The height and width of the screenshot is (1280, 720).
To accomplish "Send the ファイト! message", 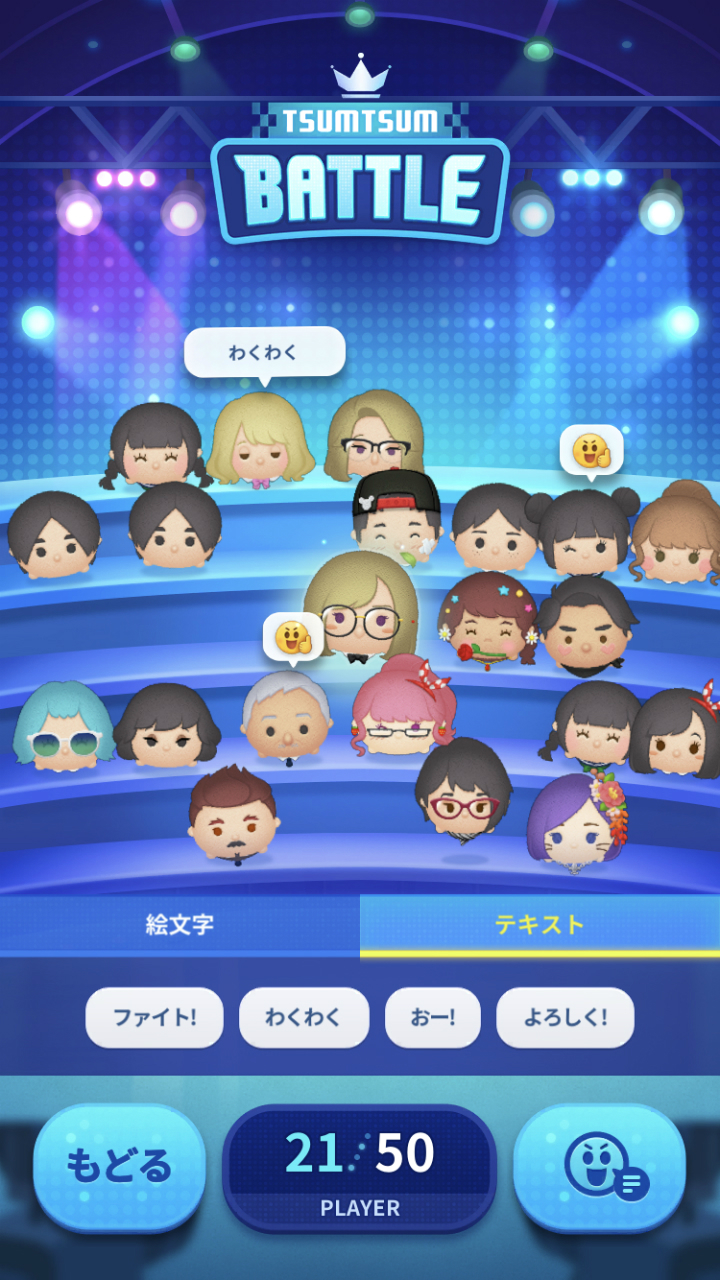I will [x=154, y=1018].
